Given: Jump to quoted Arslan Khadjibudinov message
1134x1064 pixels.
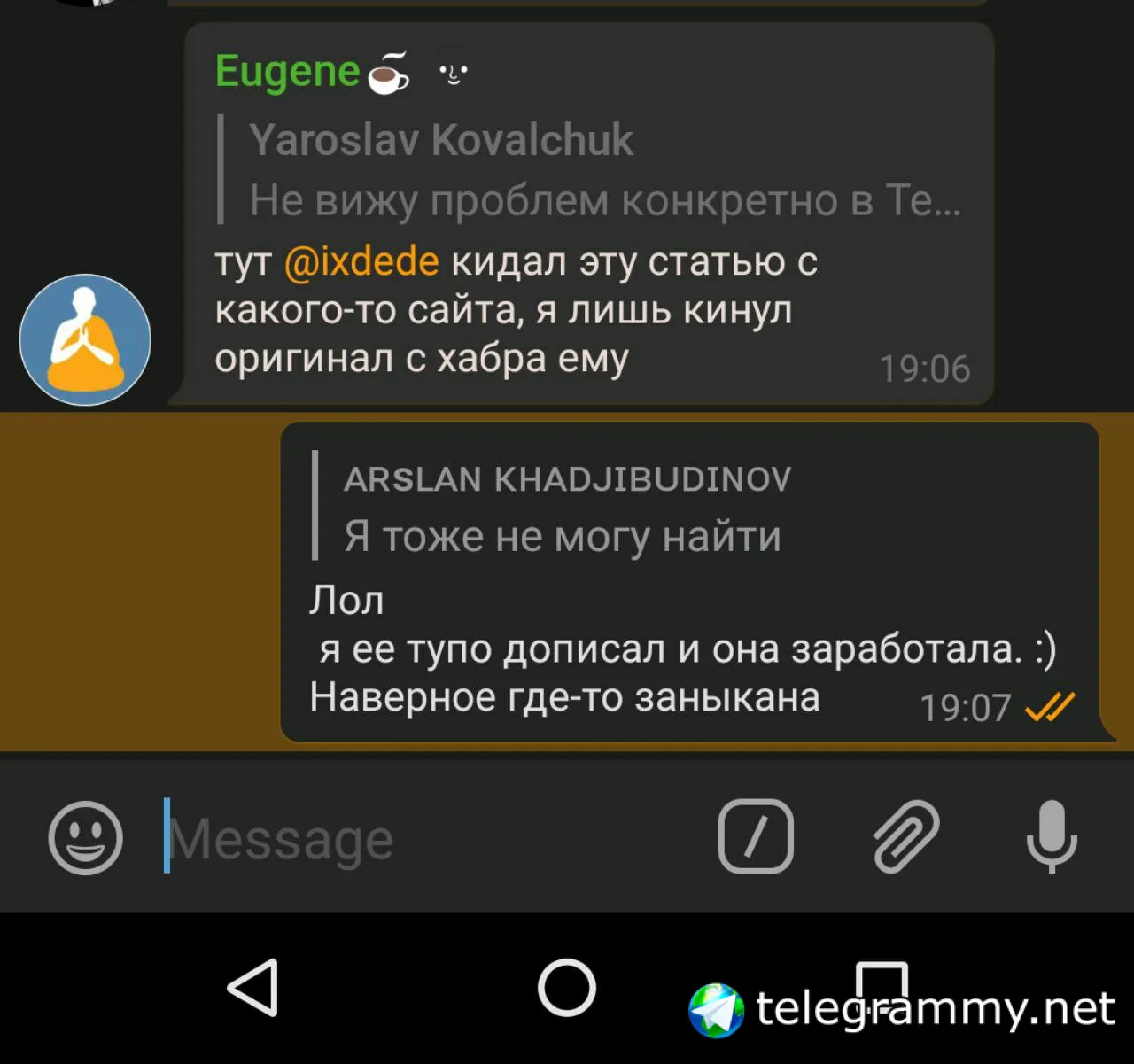Looking at the screenshot, I should pyautogui.click(x=567, y=508).
